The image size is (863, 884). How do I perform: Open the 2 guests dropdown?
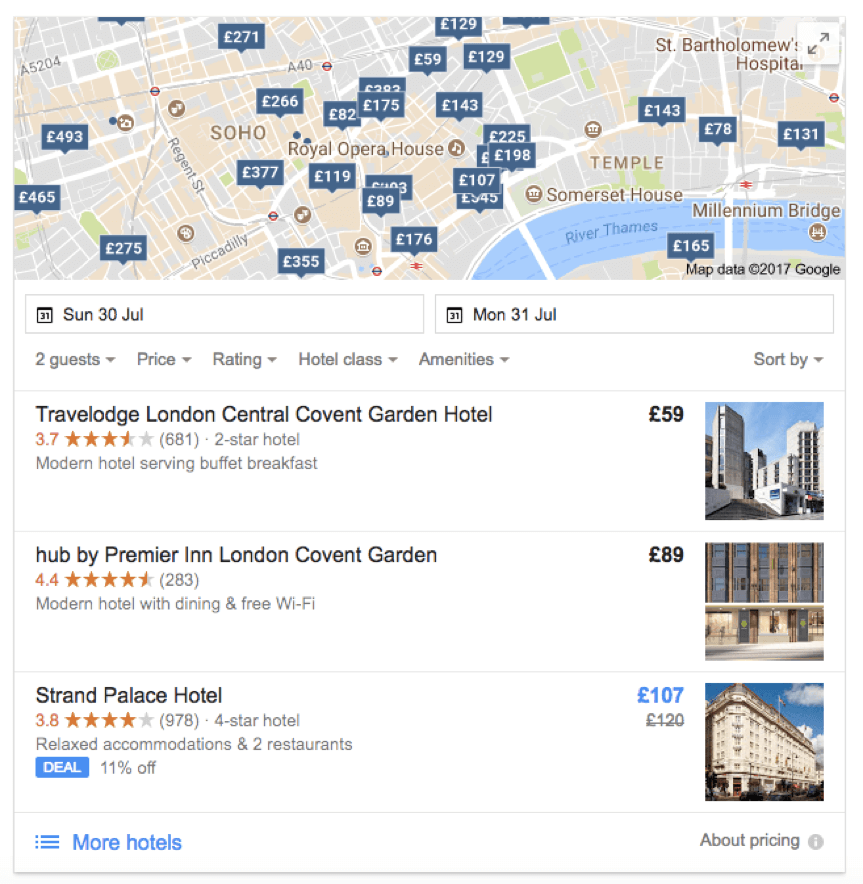click(x=75, y=359)
